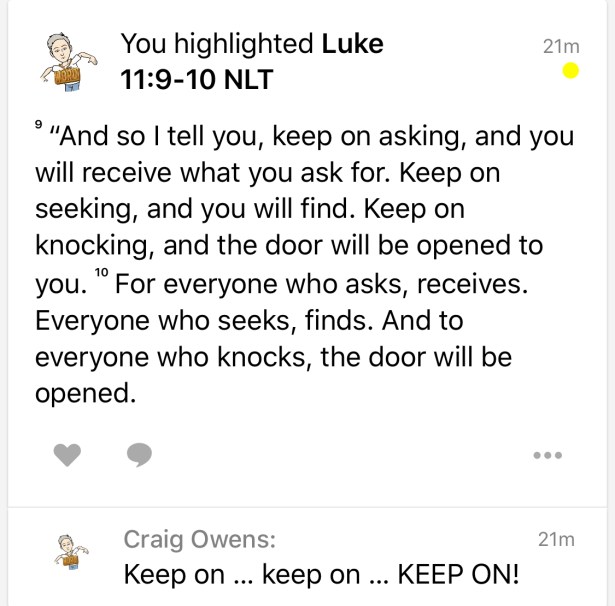Open the three-dot more options menu

[547, 455]
